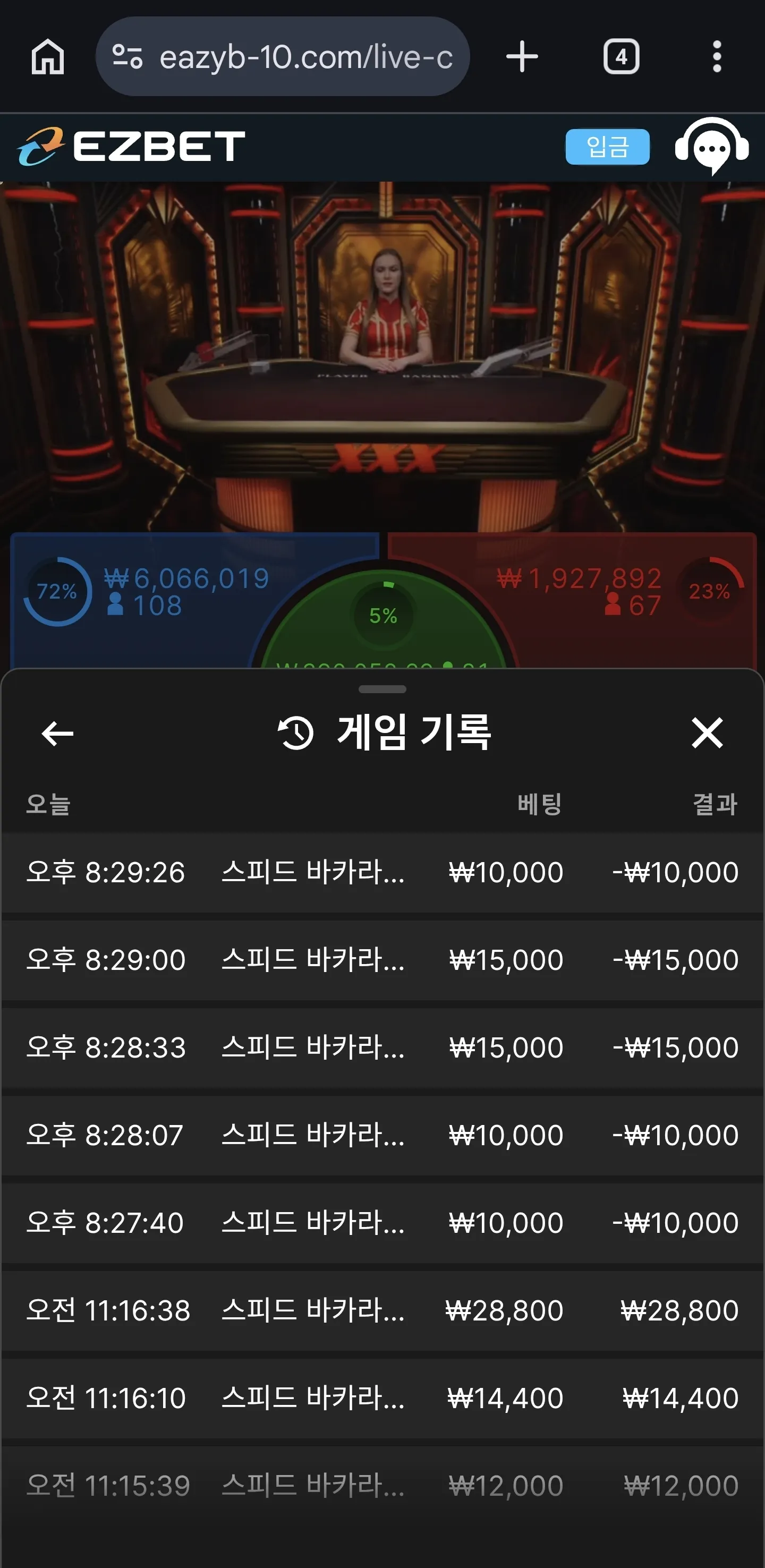This screenshot has height=1568, width=765.
Task: Open the 오후 8:28:07 game record
Action: 382,1135
